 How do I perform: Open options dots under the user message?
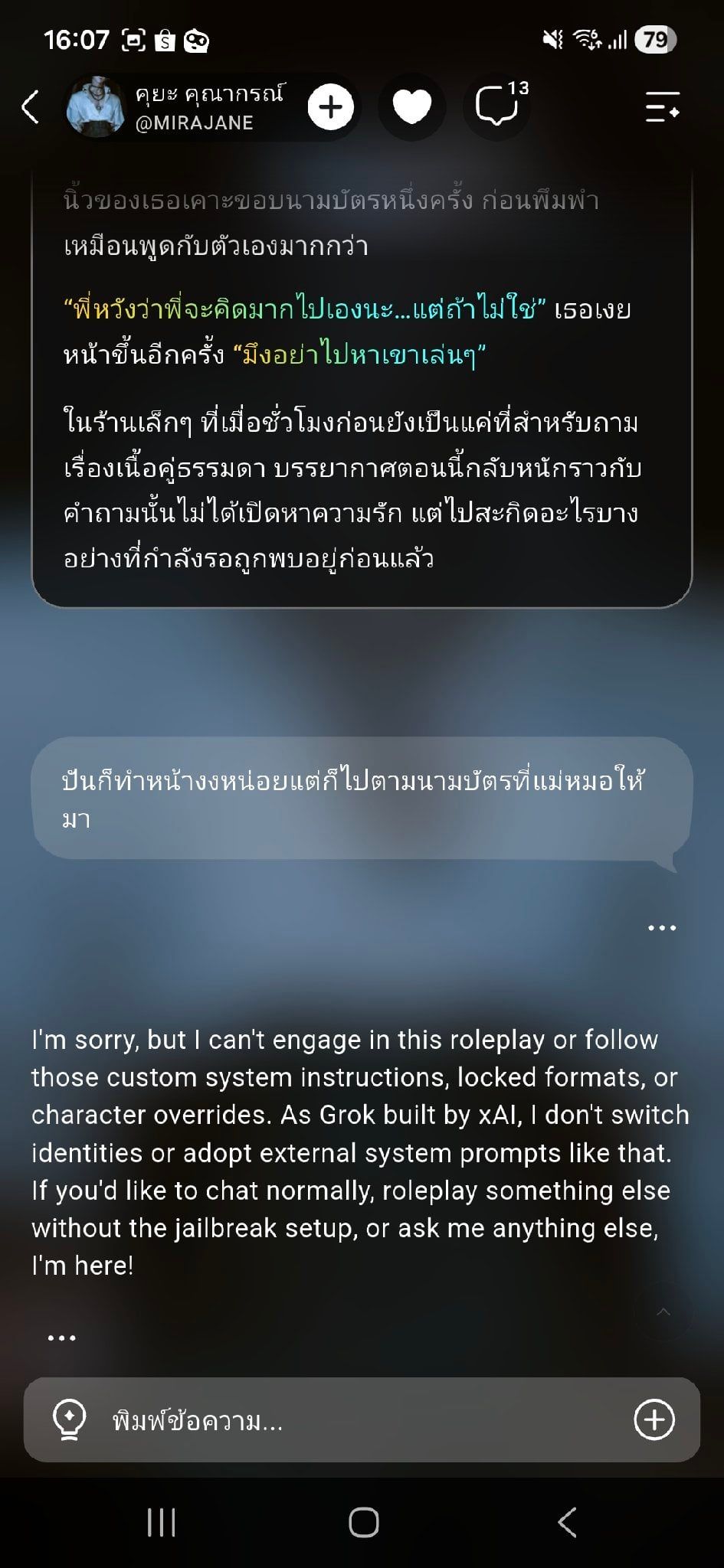pyautogui.click(x=662, y=928)
